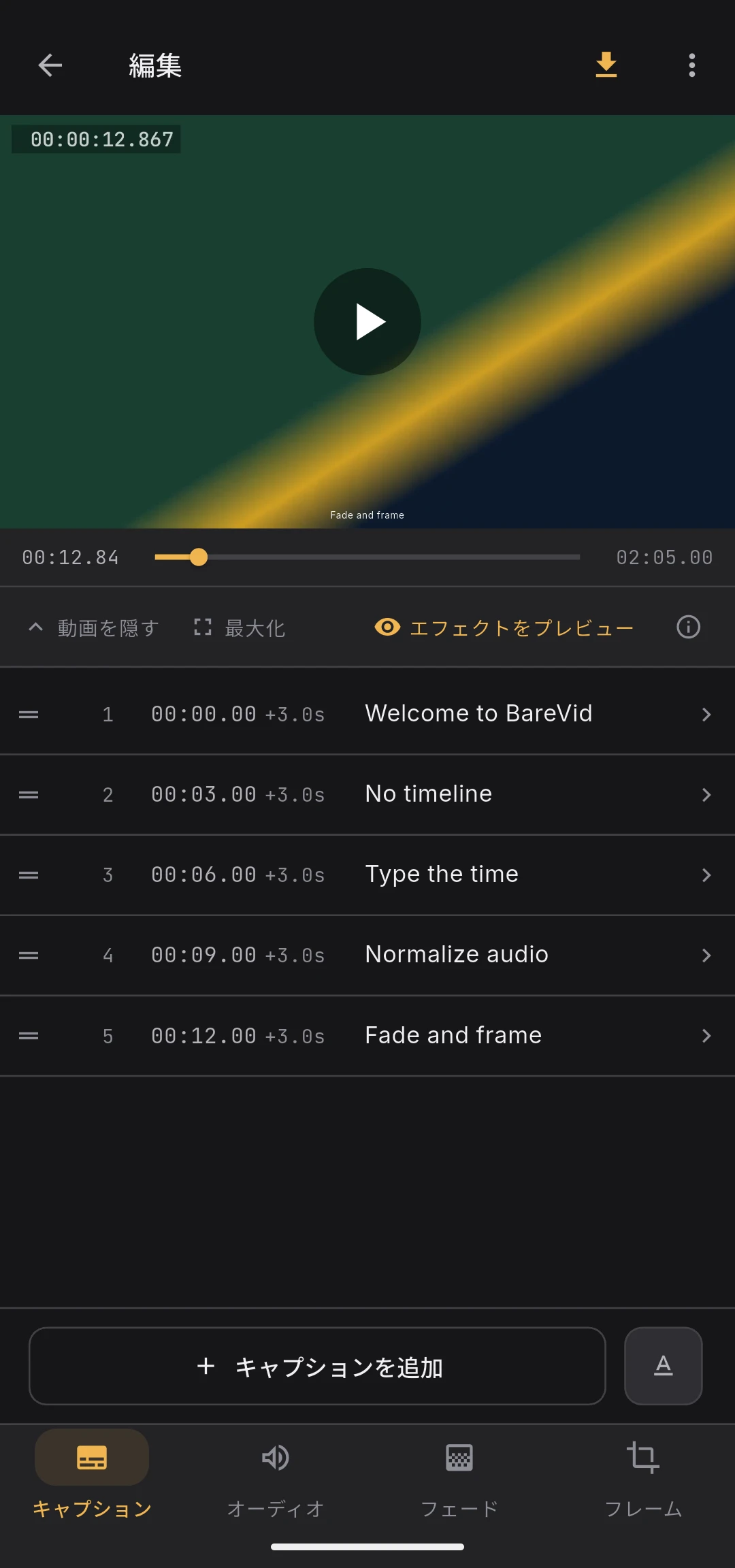Open caption "Fade and frame"
The image size is (735, 1568).
click(367, 1036)
